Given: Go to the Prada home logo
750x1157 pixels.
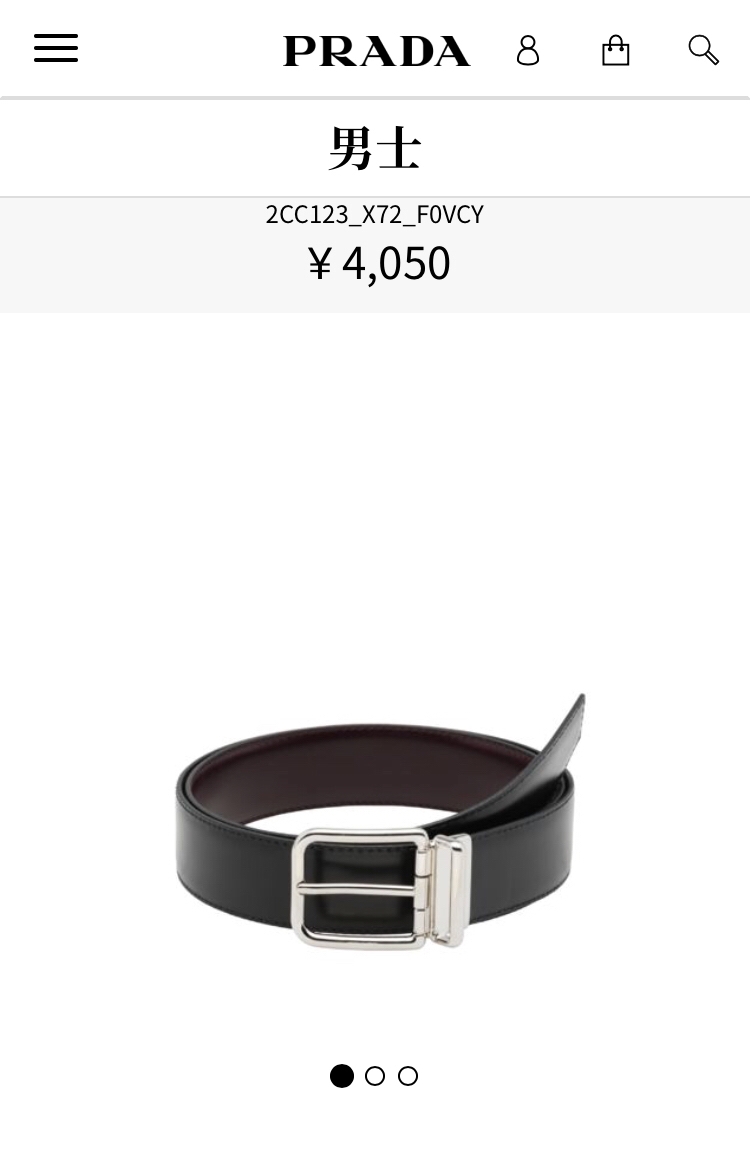Looking at the screenshot, I should point(376,51).
